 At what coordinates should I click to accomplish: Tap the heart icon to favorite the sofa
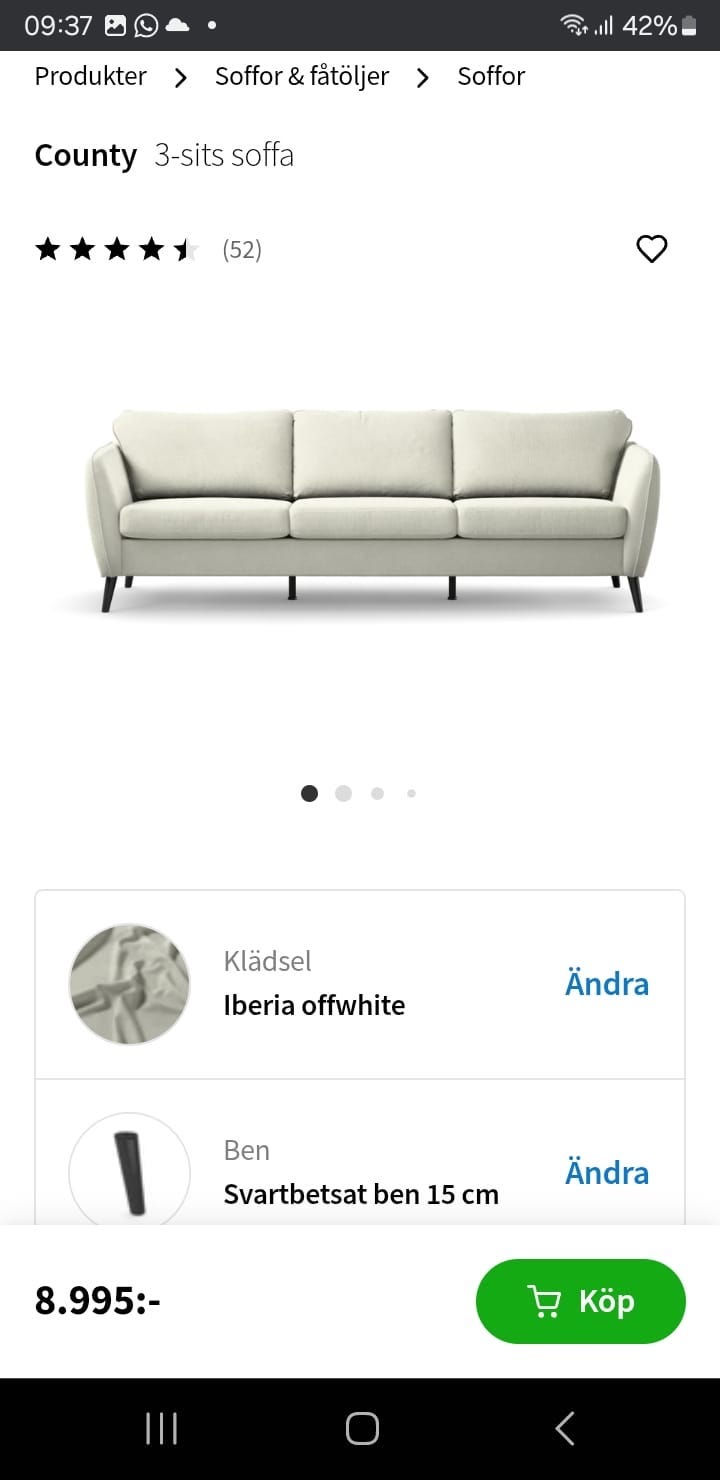[652, 249]
